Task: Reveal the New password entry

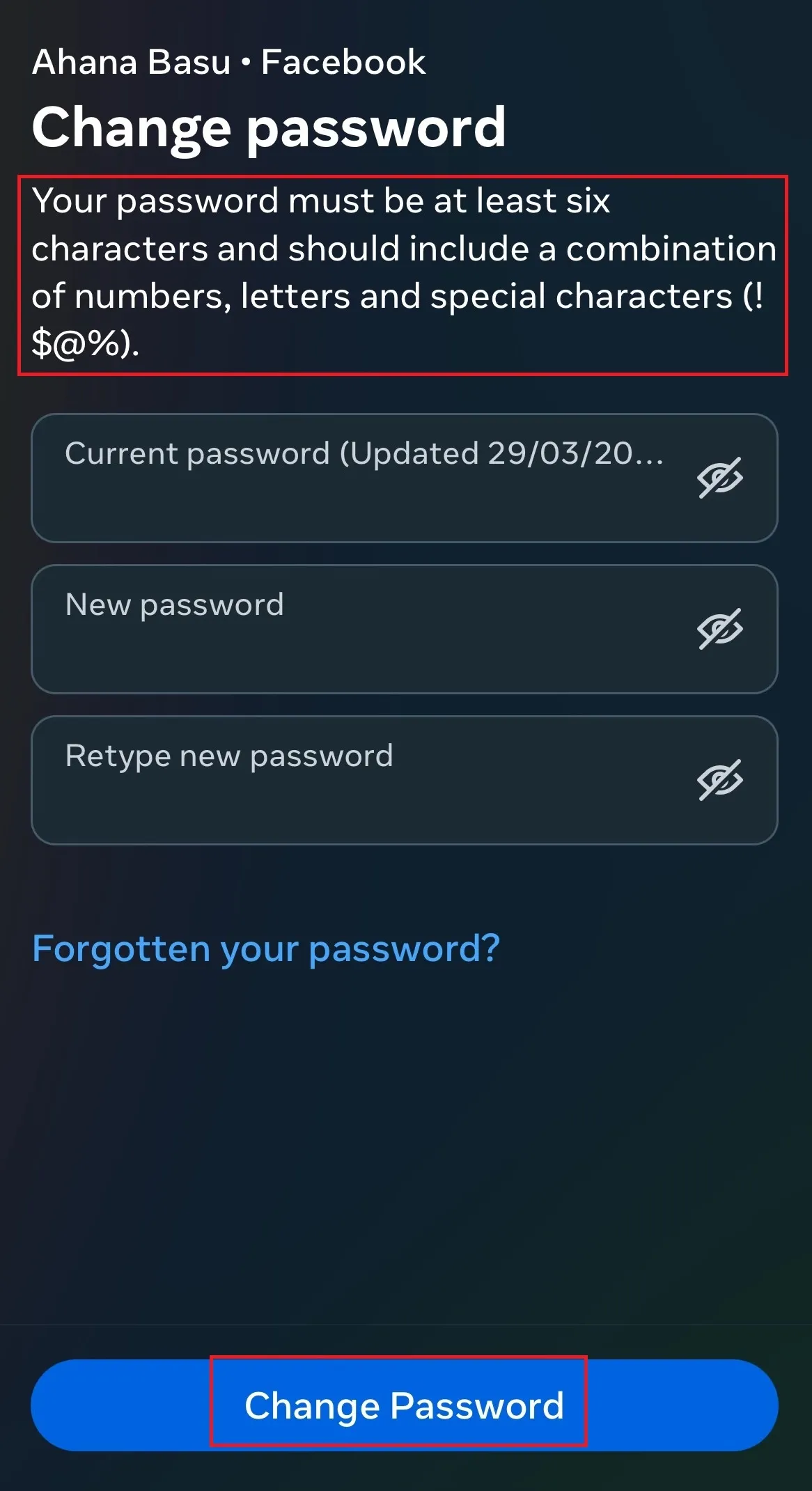Action: coord(720,629)
